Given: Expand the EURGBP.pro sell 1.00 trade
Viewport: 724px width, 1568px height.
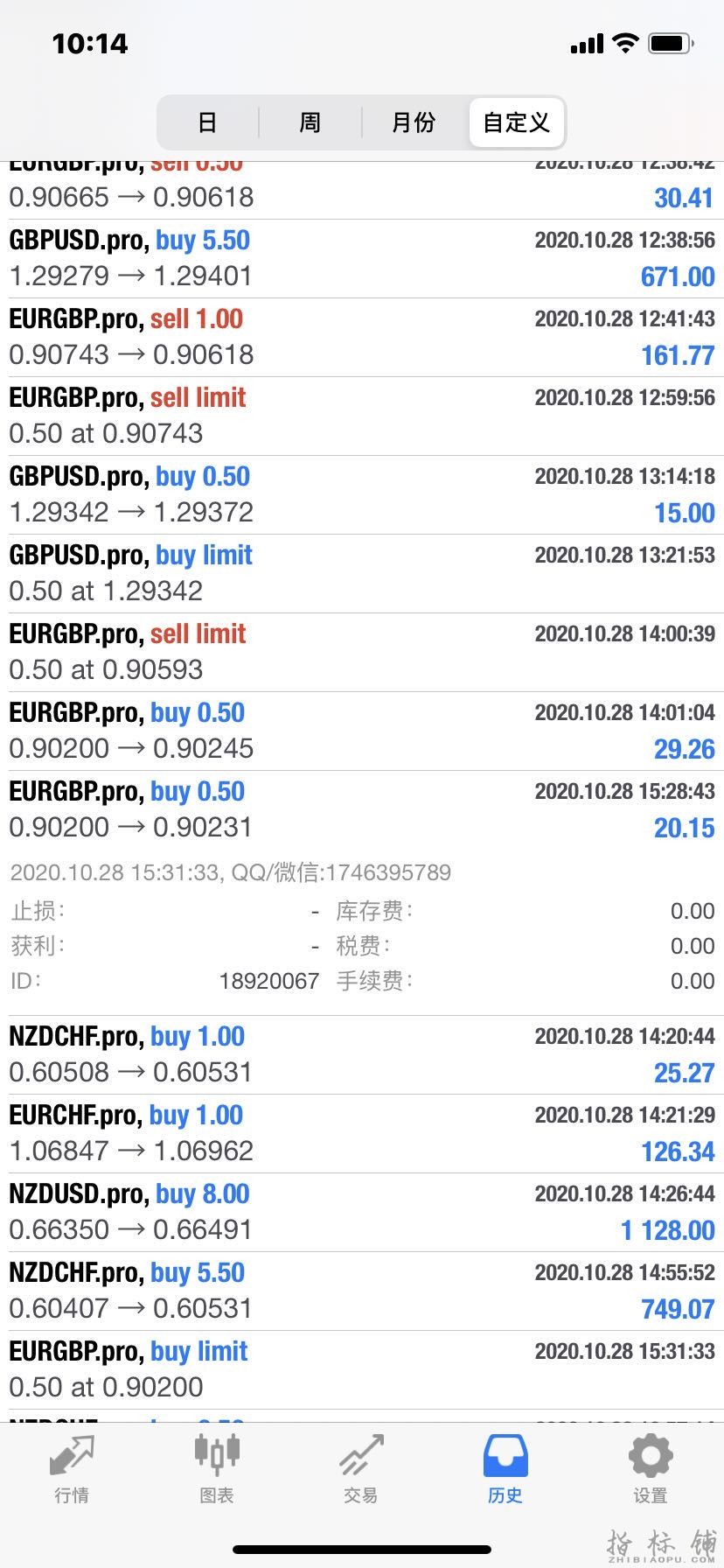Looking at the screenshot, I should (362, 337).
